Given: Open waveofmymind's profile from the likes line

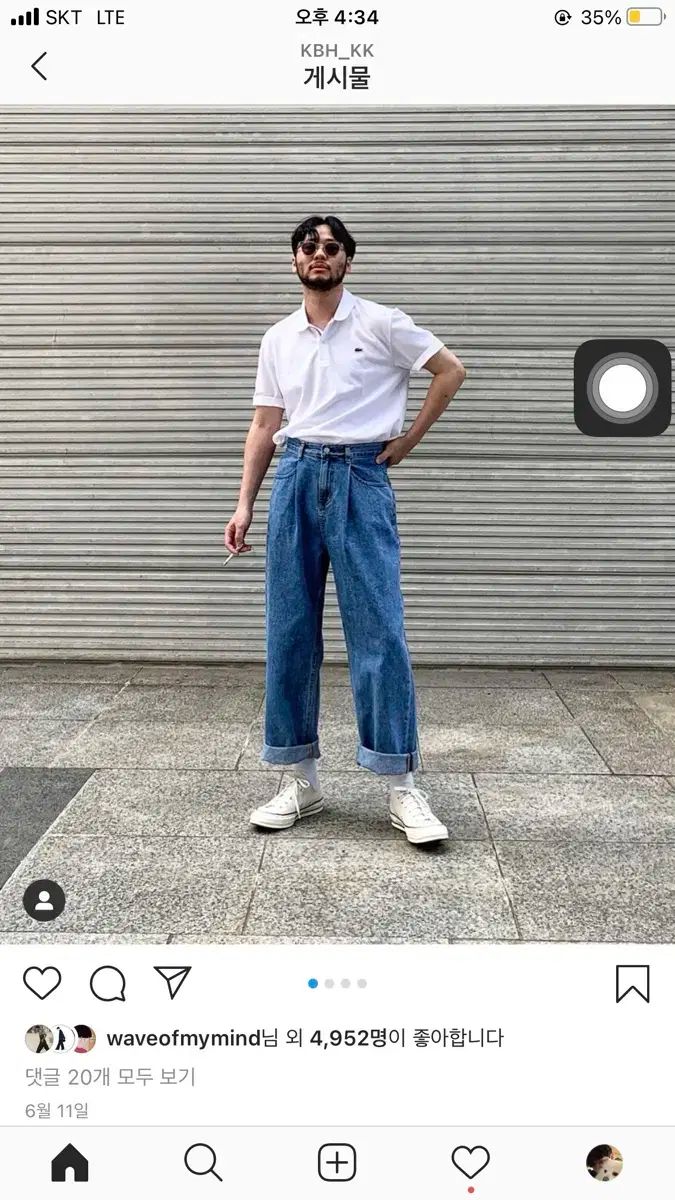Looking at the screenshot, I should click(183, 1038).
